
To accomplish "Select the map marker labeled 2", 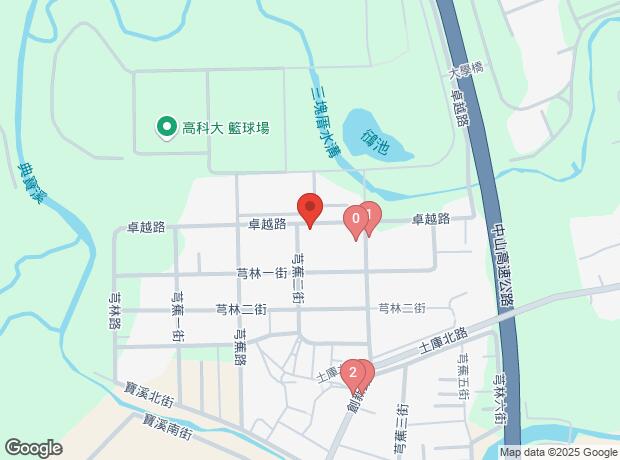I will (x=351, y=373).
